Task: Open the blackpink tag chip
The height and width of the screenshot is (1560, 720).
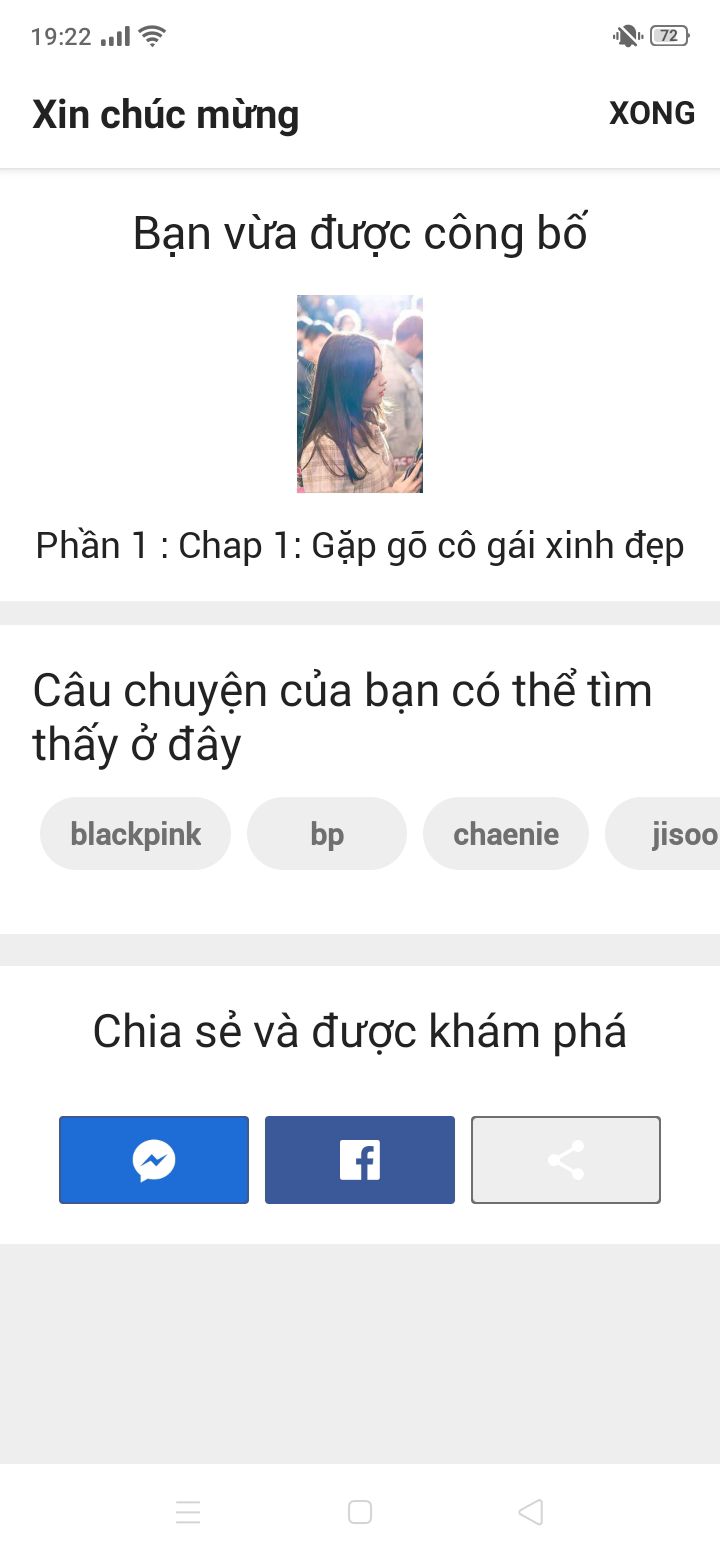Action: coord(136,834)
